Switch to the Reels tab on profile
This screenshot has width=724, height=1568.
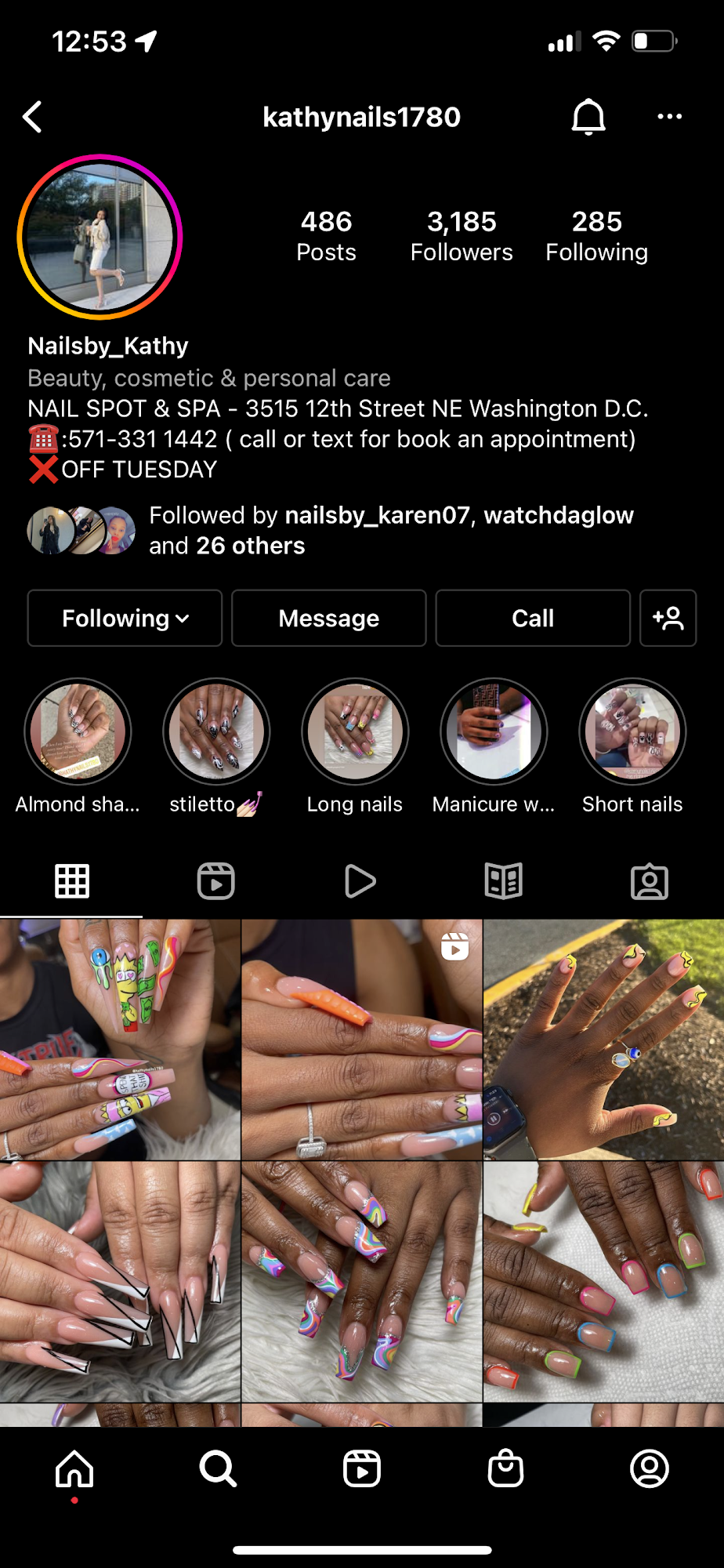(x=216, y=881)
